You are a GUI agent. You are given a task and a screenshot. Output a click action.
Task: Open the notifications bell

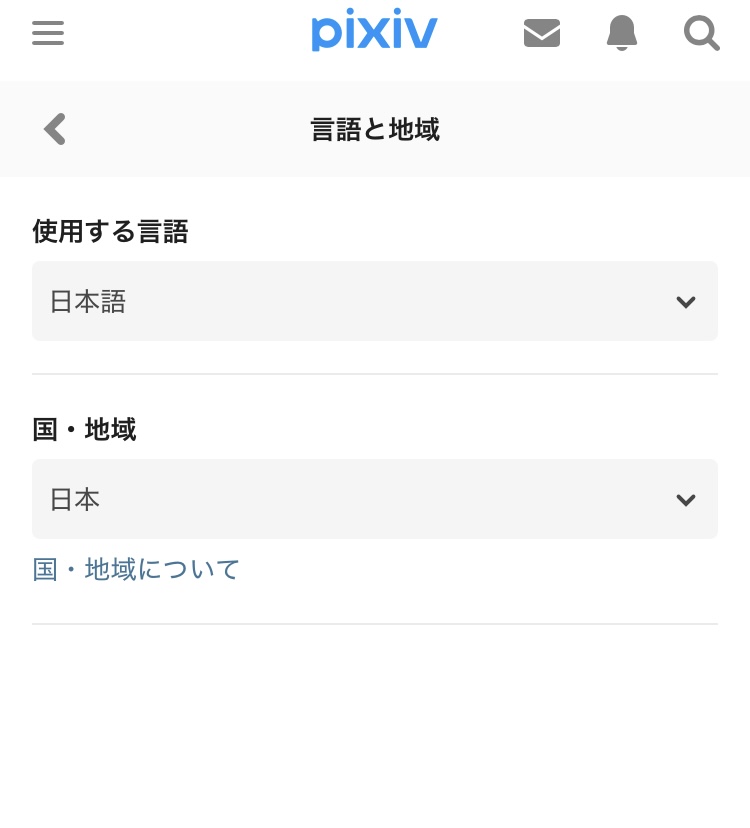point(622,33)
